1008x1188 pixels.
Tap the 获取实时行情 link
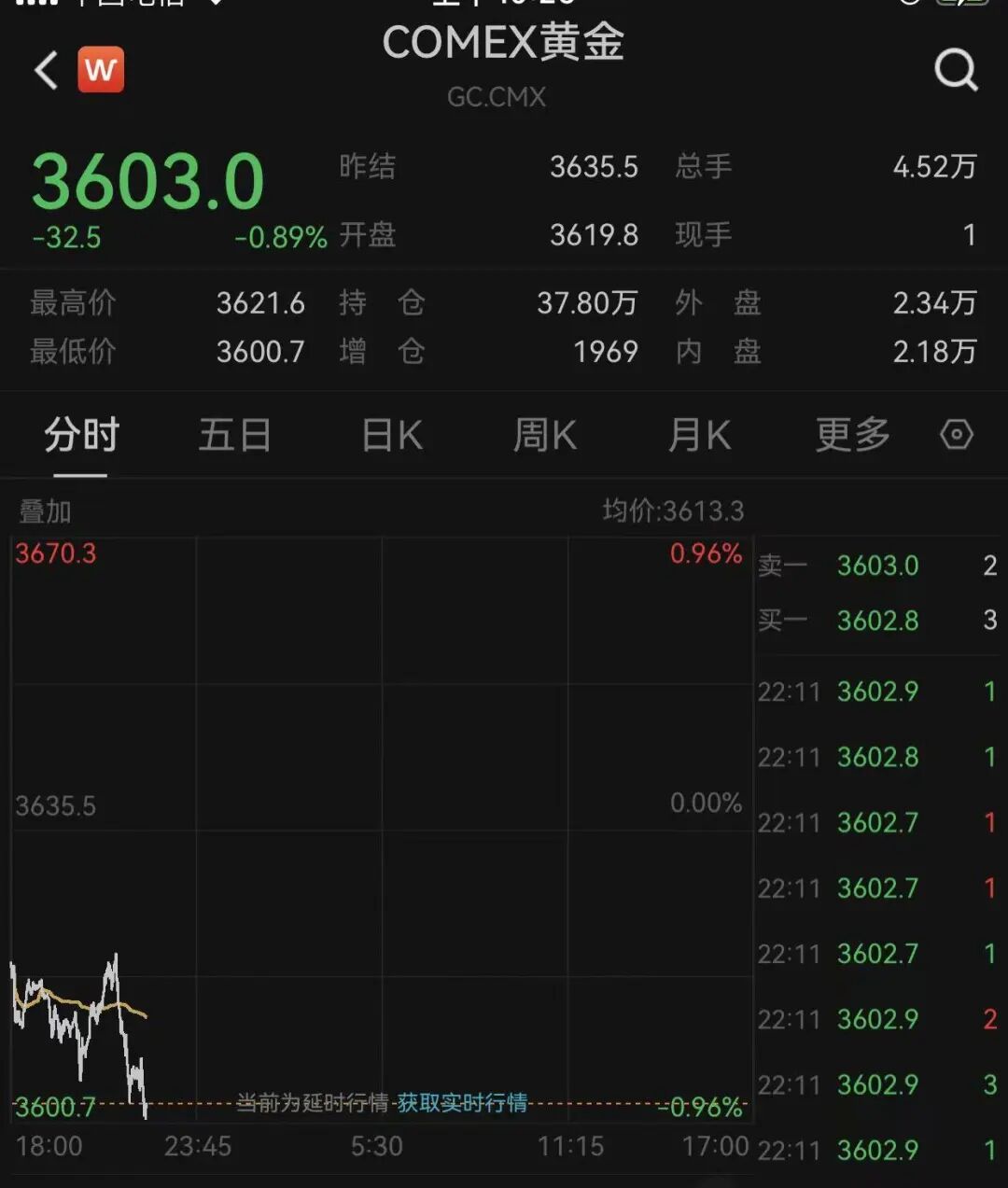(x=463, y=1103)
